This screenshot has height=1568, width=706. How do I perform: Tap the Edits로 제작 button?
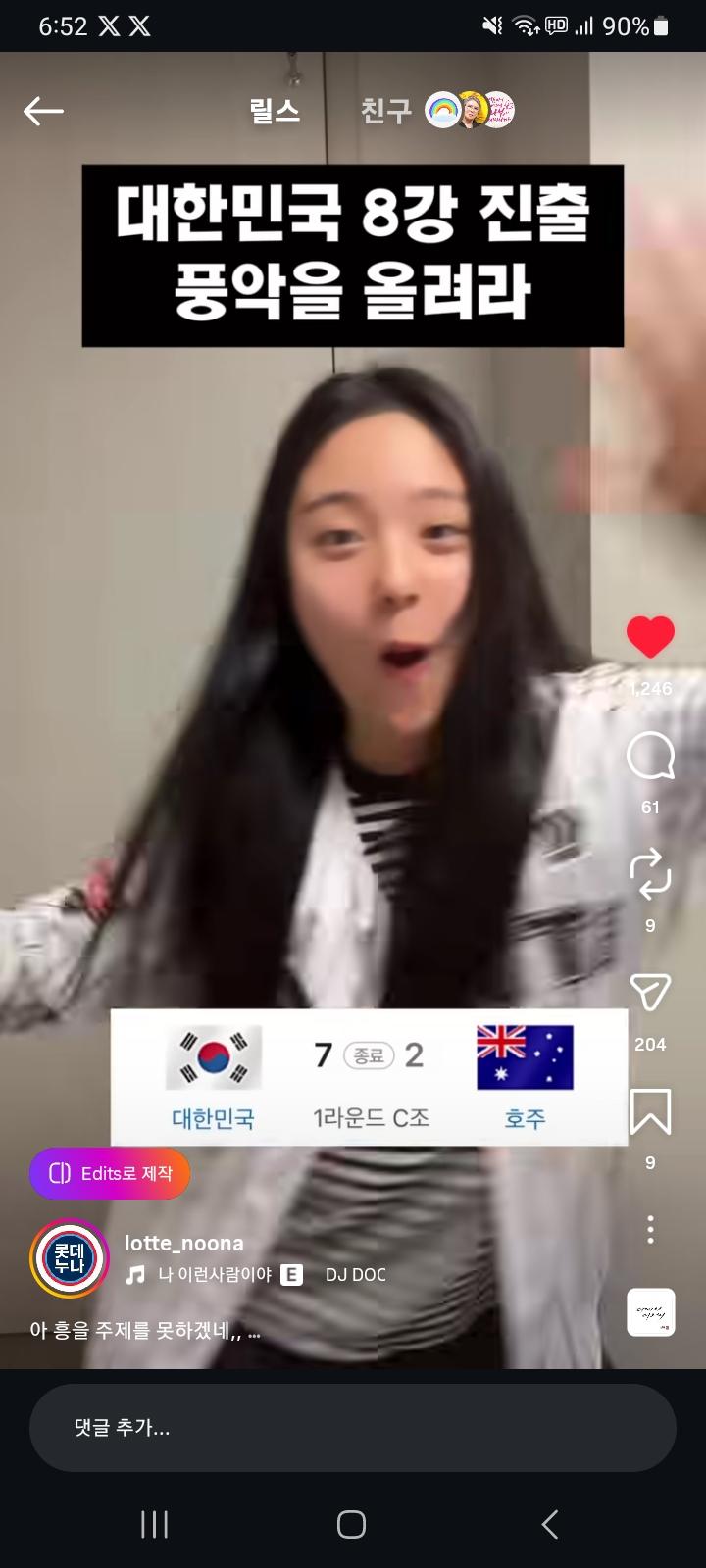(109, 1172)
